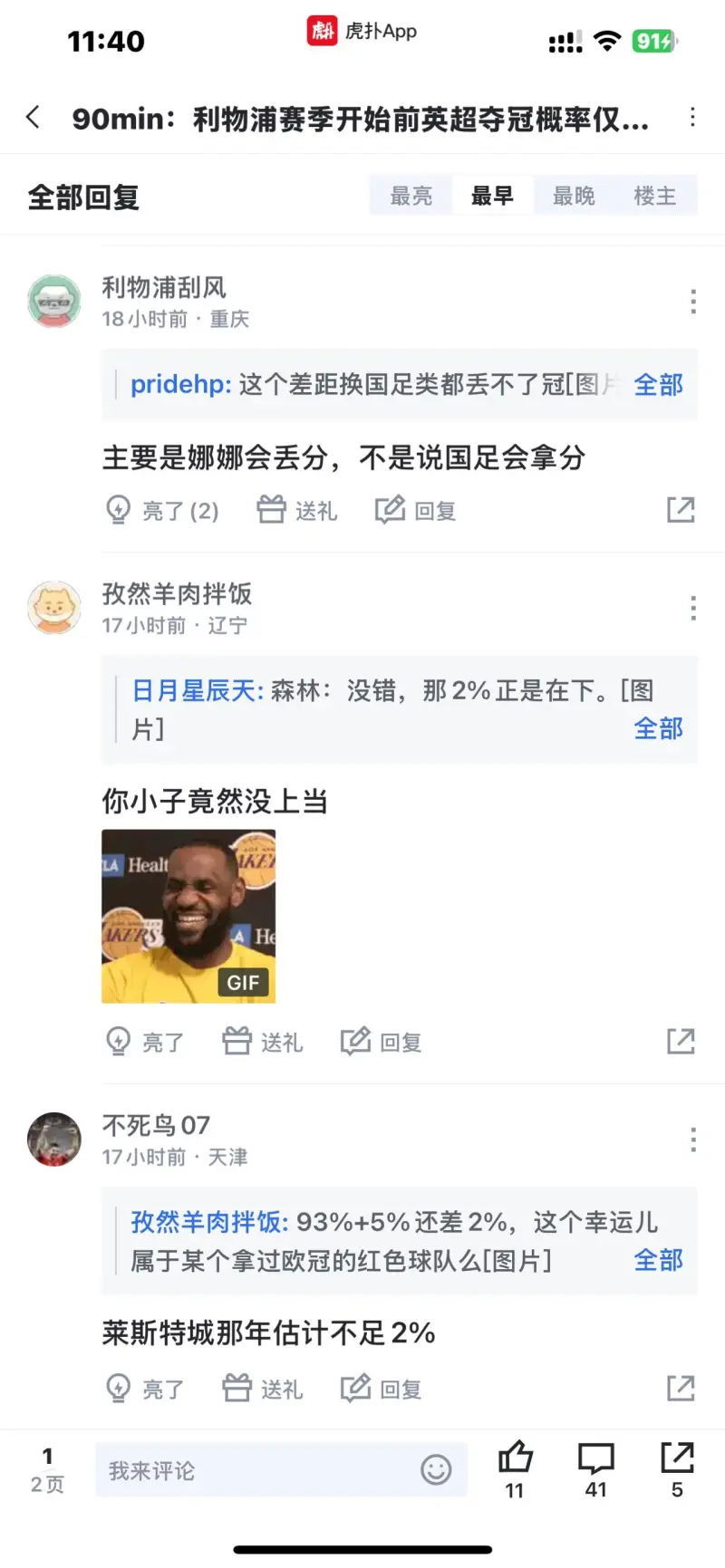Light up 不死鸟07's reply with 亮了
The height and width of the screenshot is (1568, 725).
145,1389
